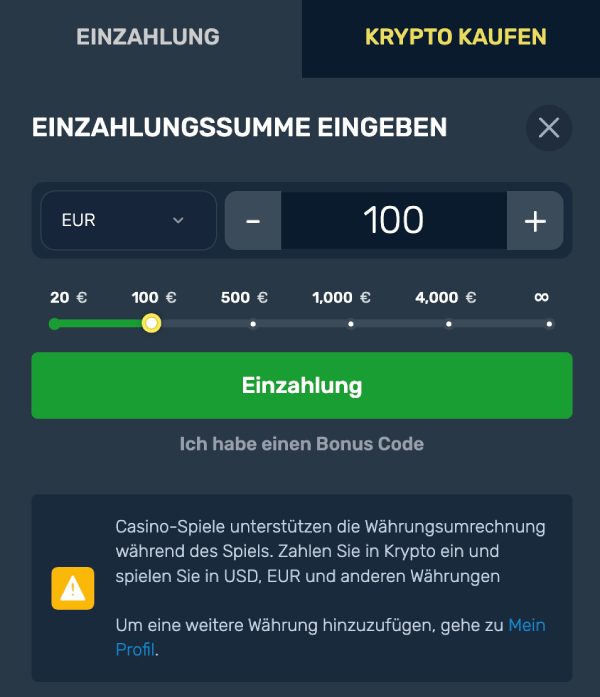Increase the amount with the plus button
The width and height of the screenshot is (600, 697).
pyautogui.click(x=535, y=221)
